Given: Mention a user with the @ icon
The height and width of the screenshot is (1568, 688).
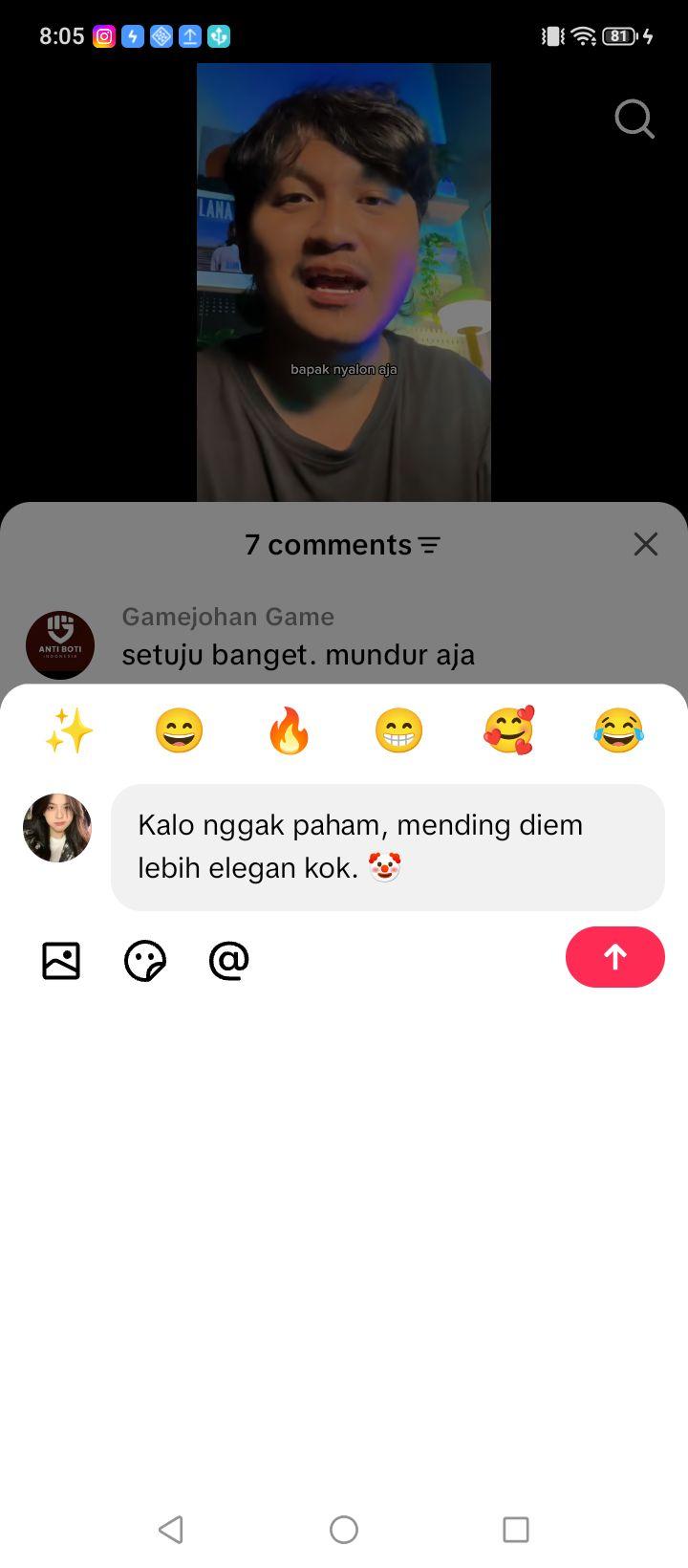Looking at the screenshot, I should point(229,961).
